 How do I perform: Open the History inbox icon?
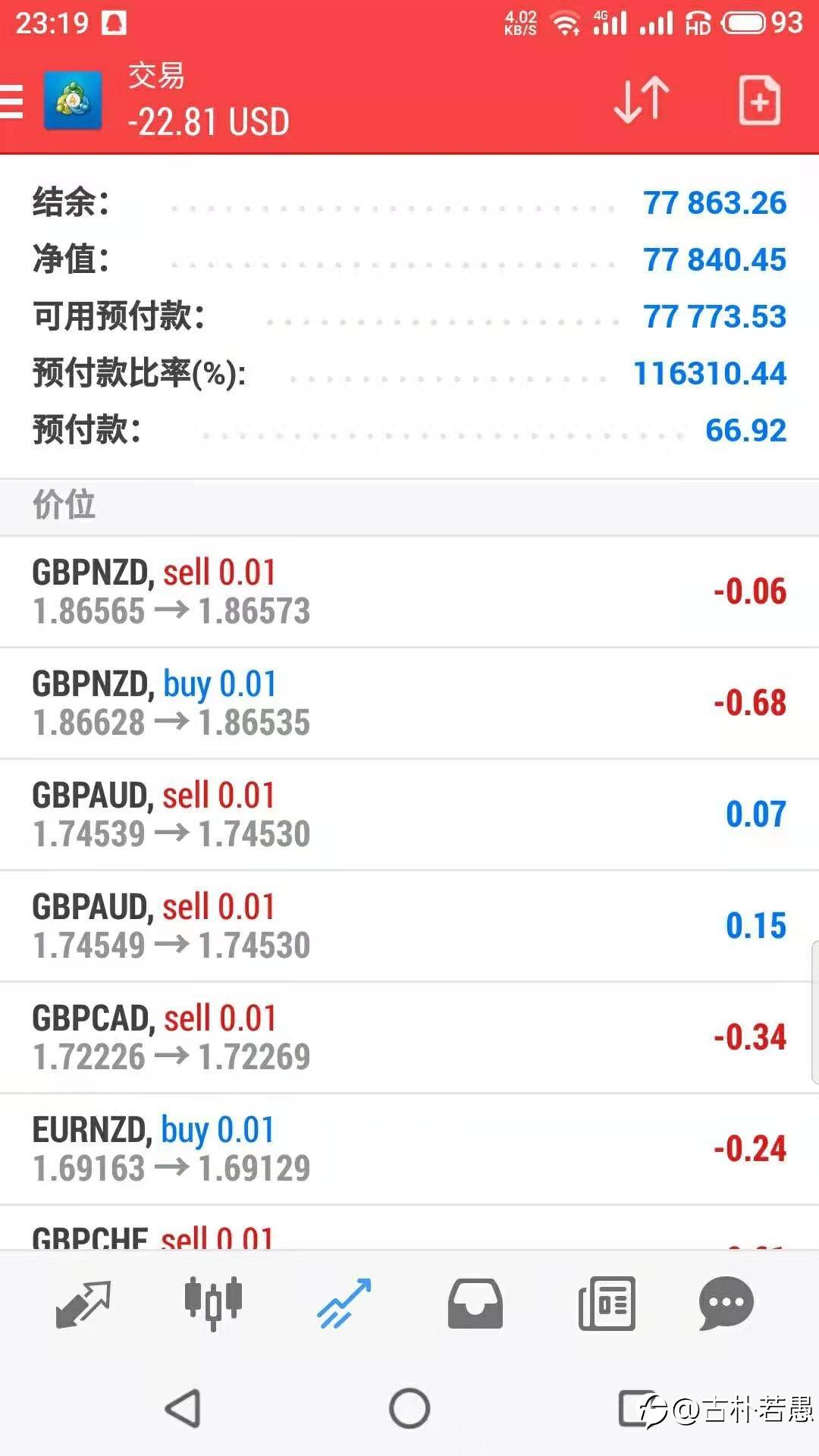tap(475, 1303)
